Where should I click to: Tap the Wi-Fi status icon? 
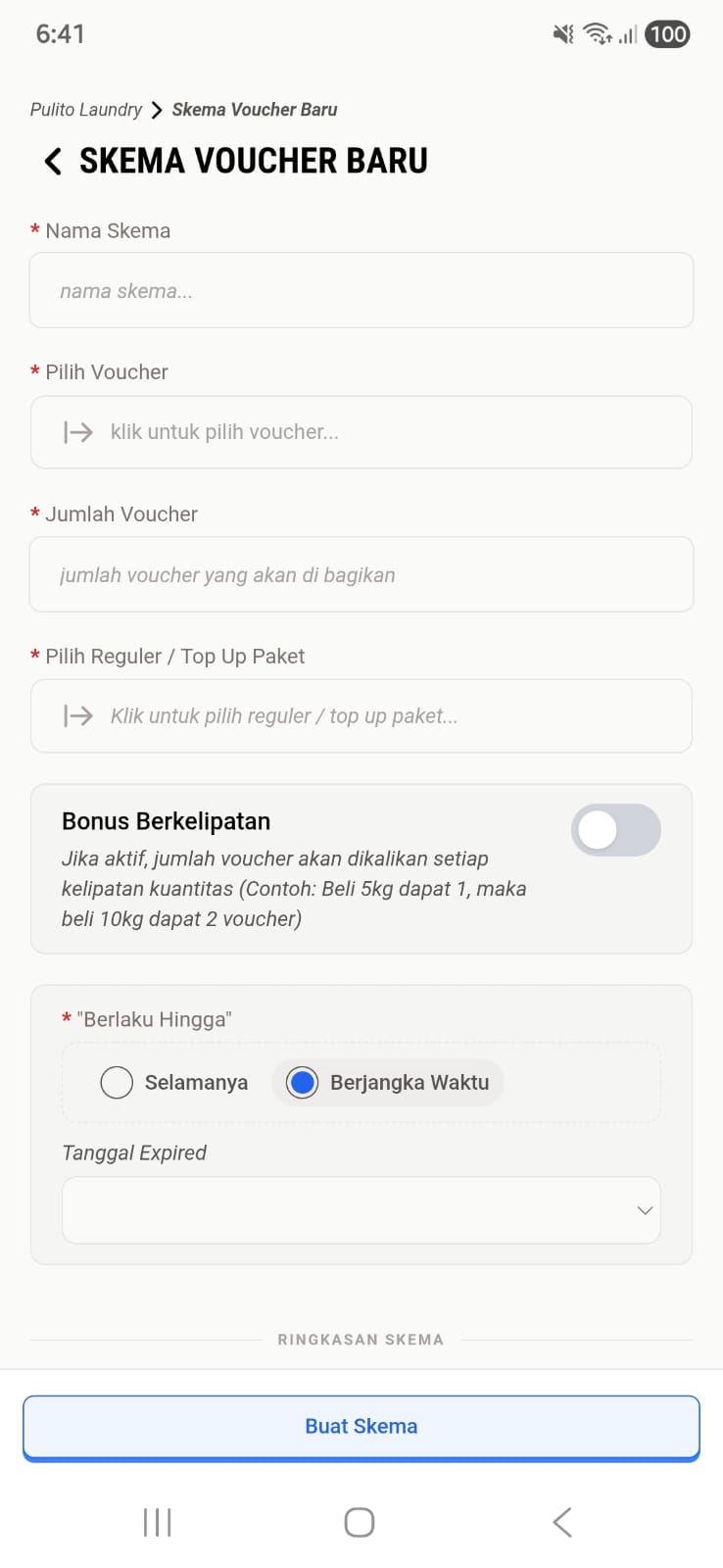click(x=597, y=32)
